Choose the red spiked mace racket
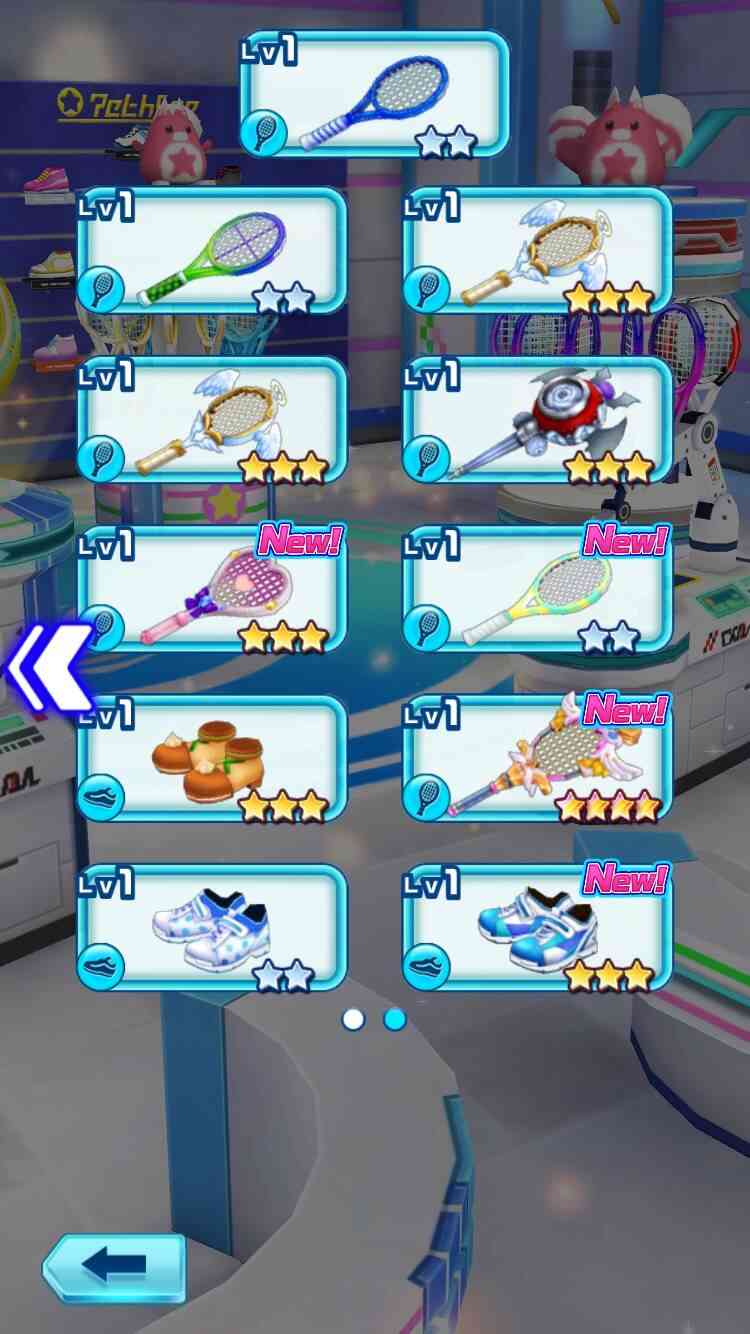Image resolution: width=750 pixels, height=1334 pixels. point(538,419)
